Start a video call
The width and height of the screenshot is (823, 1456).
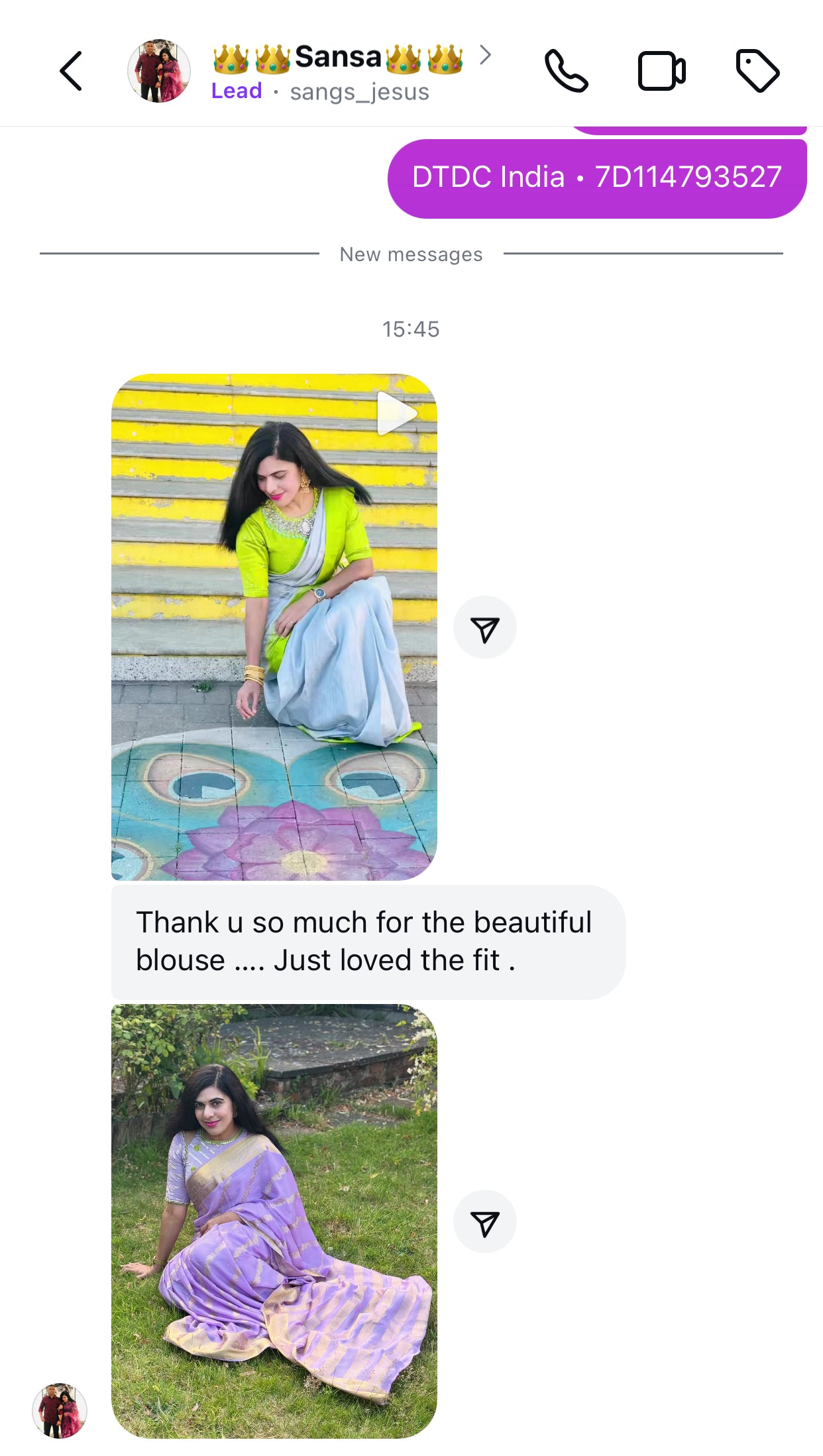coord(661,71)
